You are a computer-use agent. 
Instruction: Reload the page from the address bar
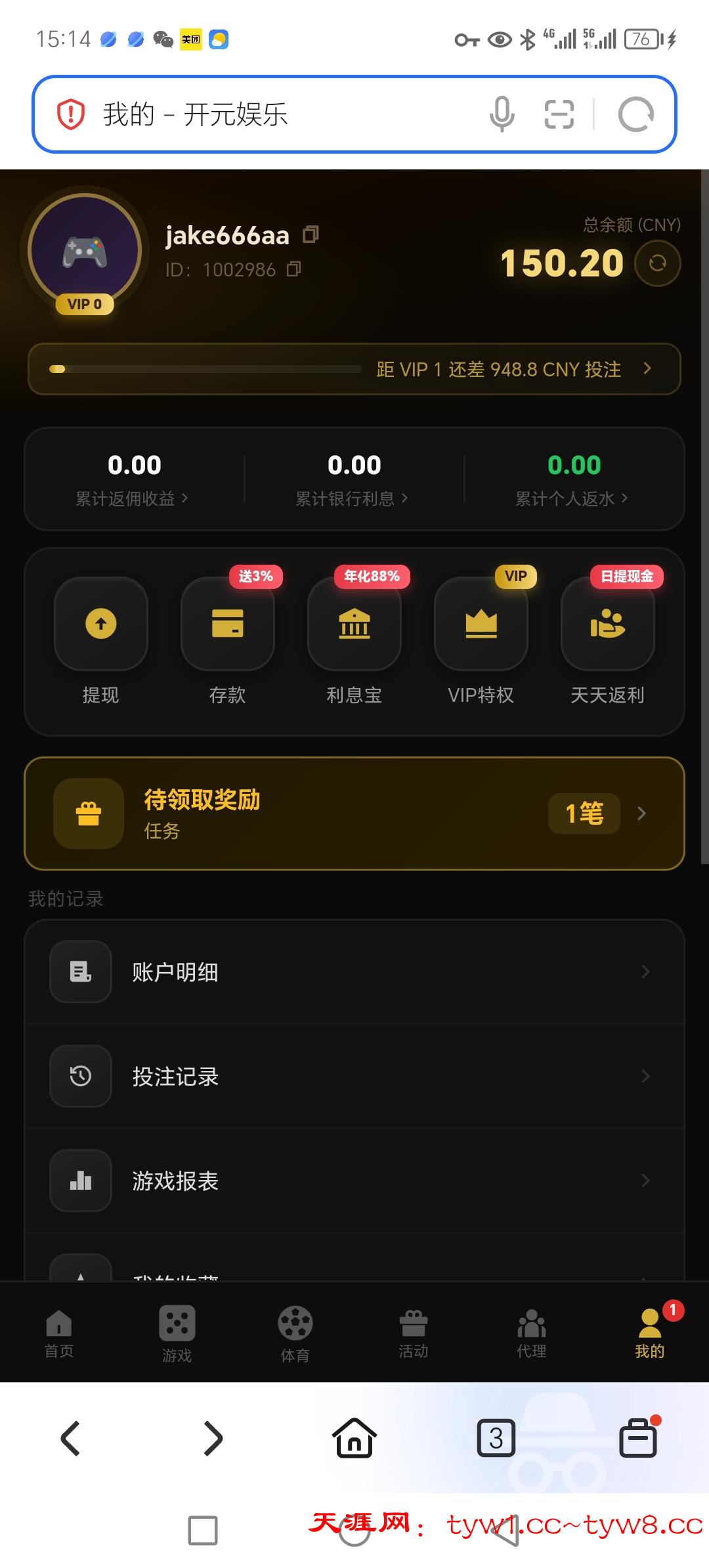coord(635,115)
